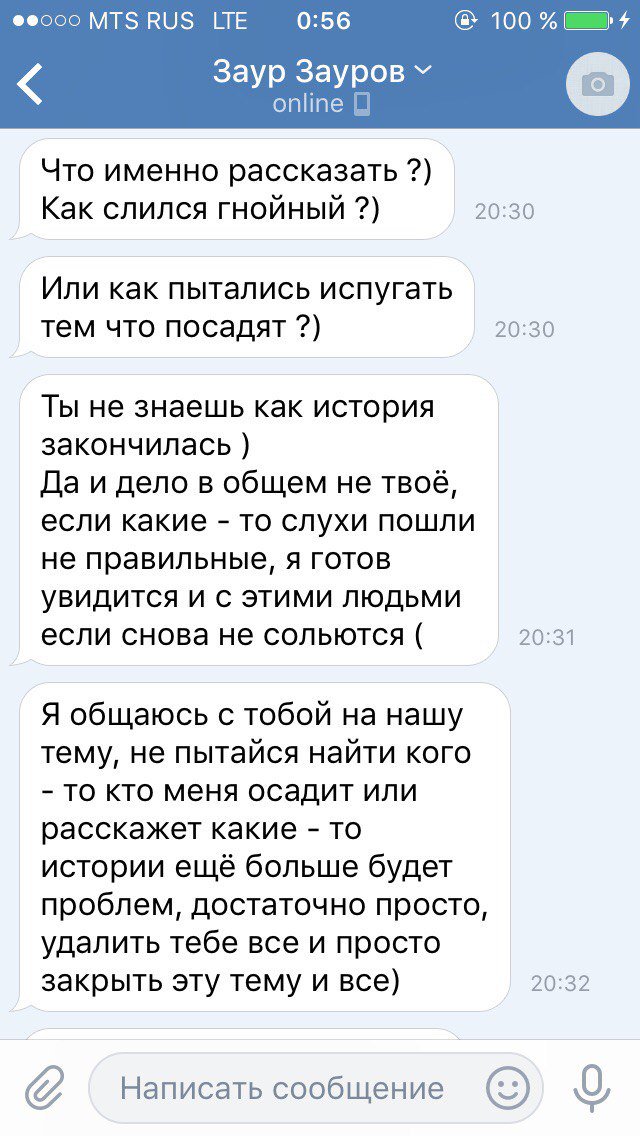Go back to the conversations list

click(30, 85)
